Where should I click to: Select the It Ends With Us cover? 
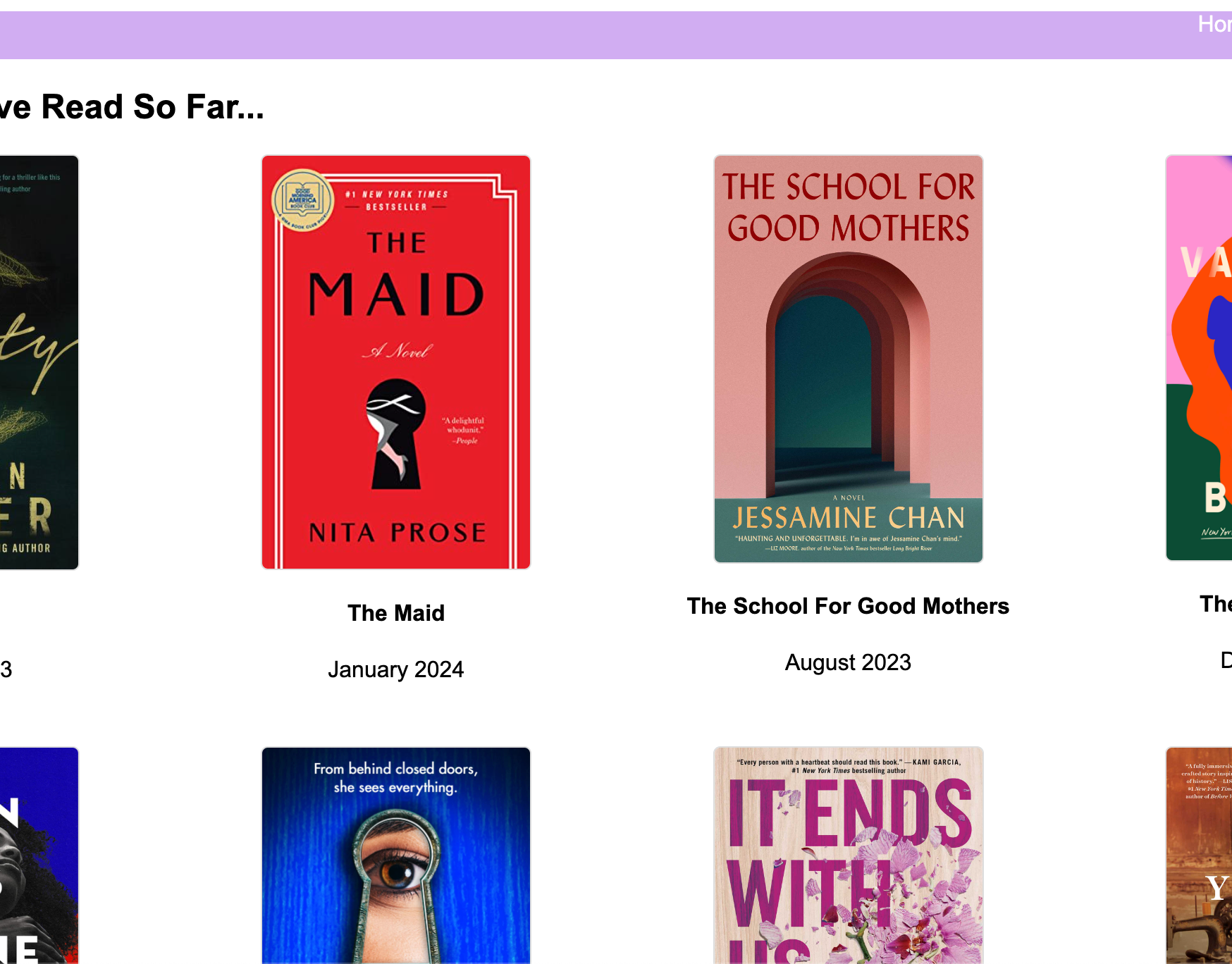[848, 855]
